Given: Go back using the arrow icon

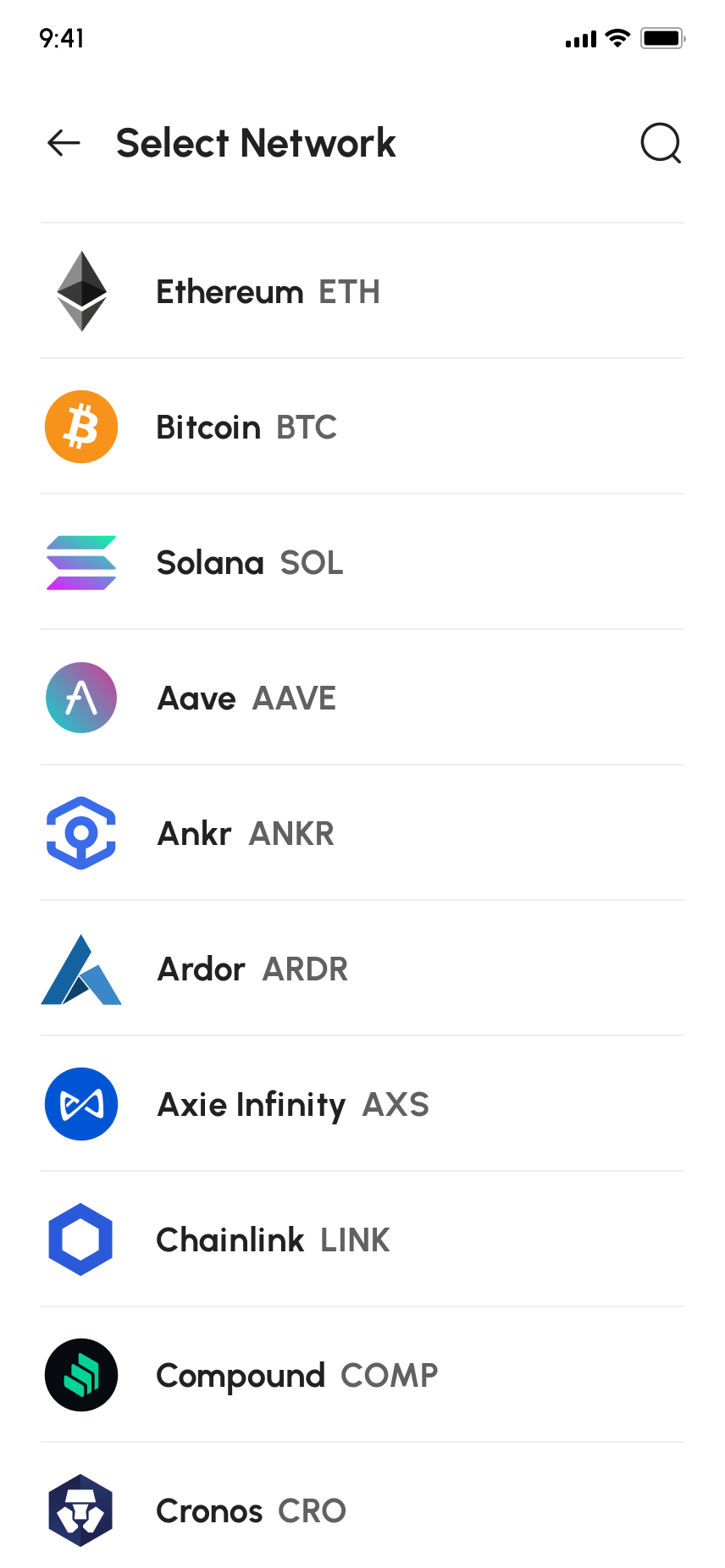Looking at the screenshot, I should (64, 143).
